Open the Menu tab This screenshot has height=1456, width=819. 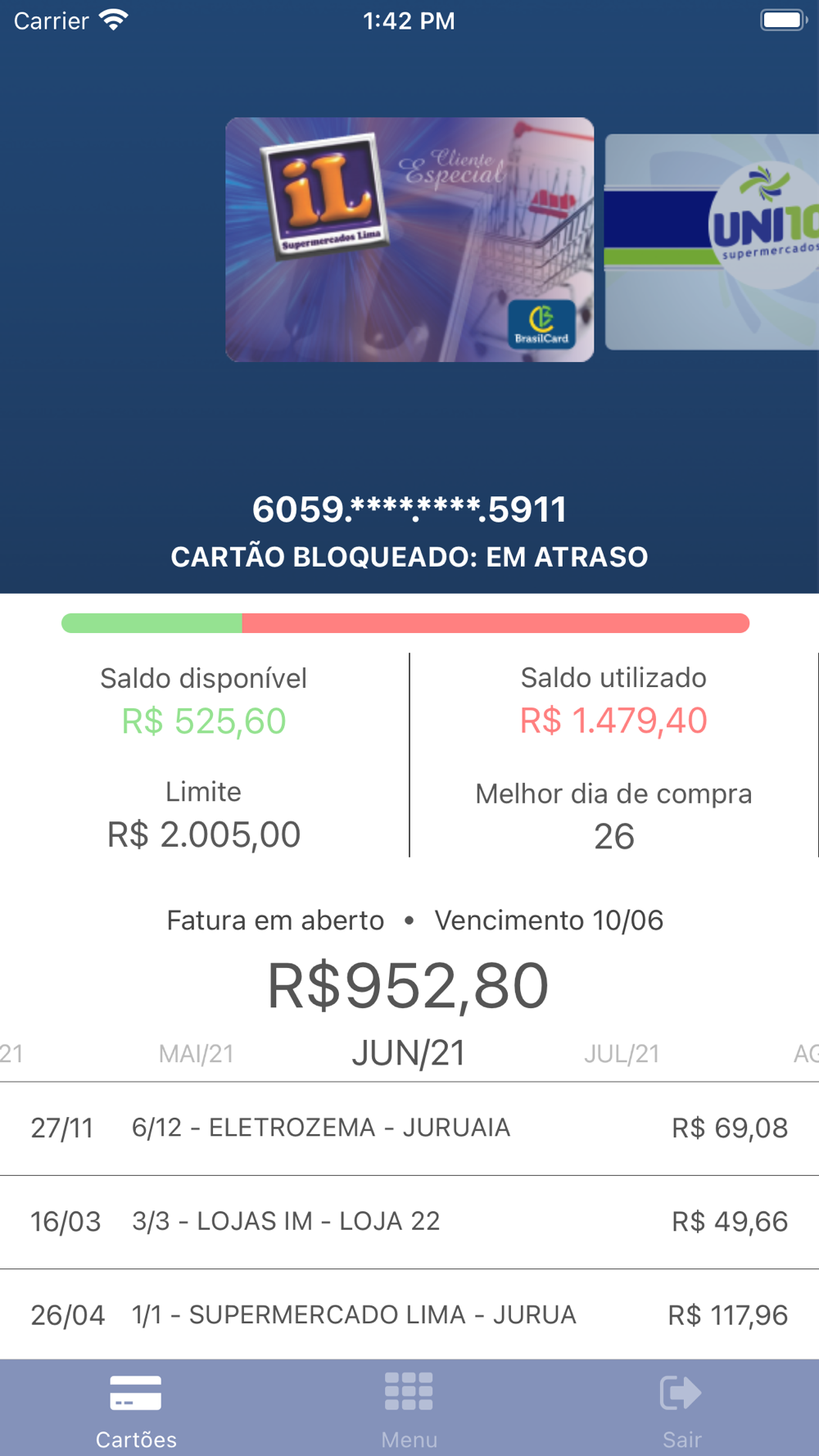[409, 1409]
